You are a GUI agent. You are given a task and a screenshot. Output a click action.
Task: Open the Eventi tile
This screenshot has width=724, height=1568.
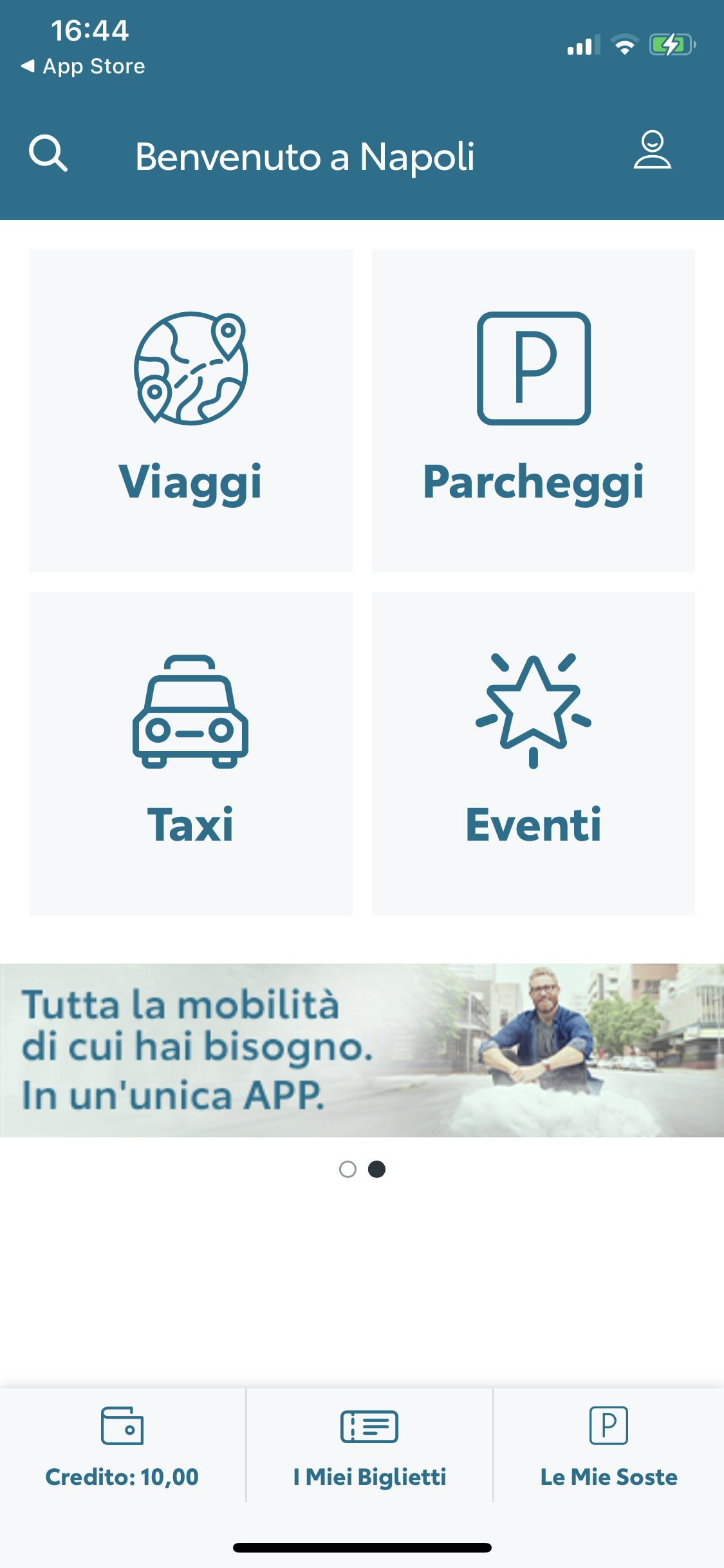click(x=534, y=754)
